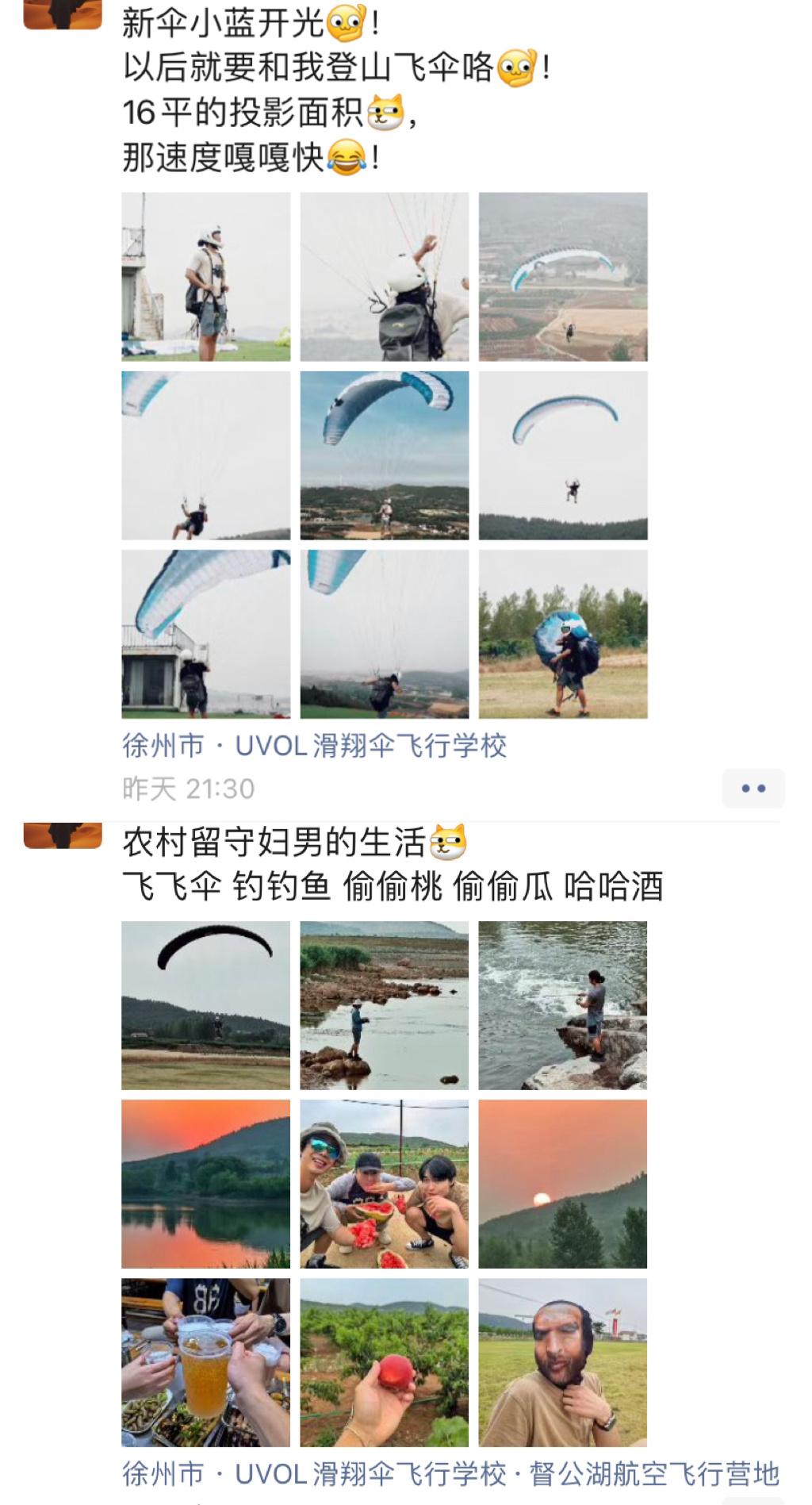This screenshot has height=1505, width=812.
Task: View sunset reflection over the lake photo
Action: 206,1184
